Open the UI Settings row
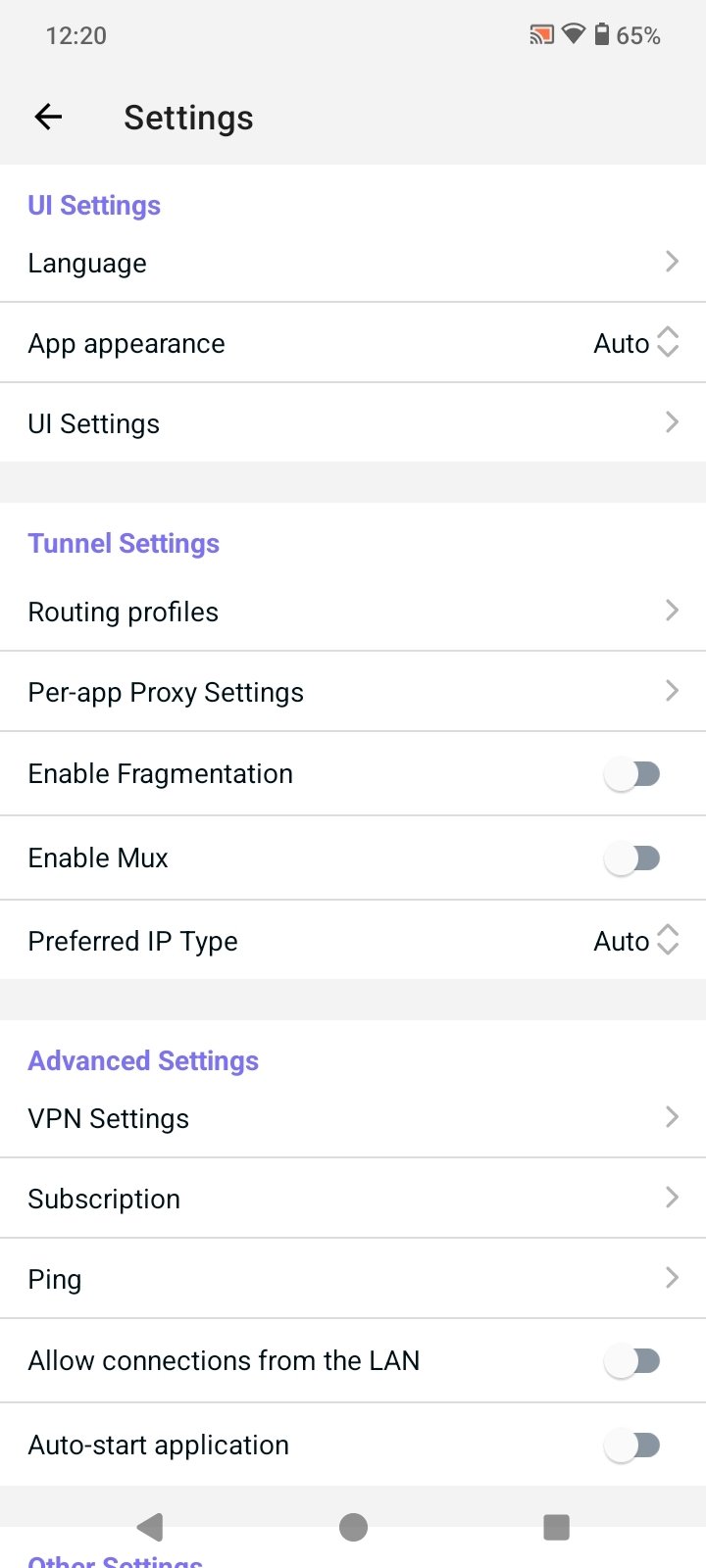The image size is (706, 1568). [353, 423]
